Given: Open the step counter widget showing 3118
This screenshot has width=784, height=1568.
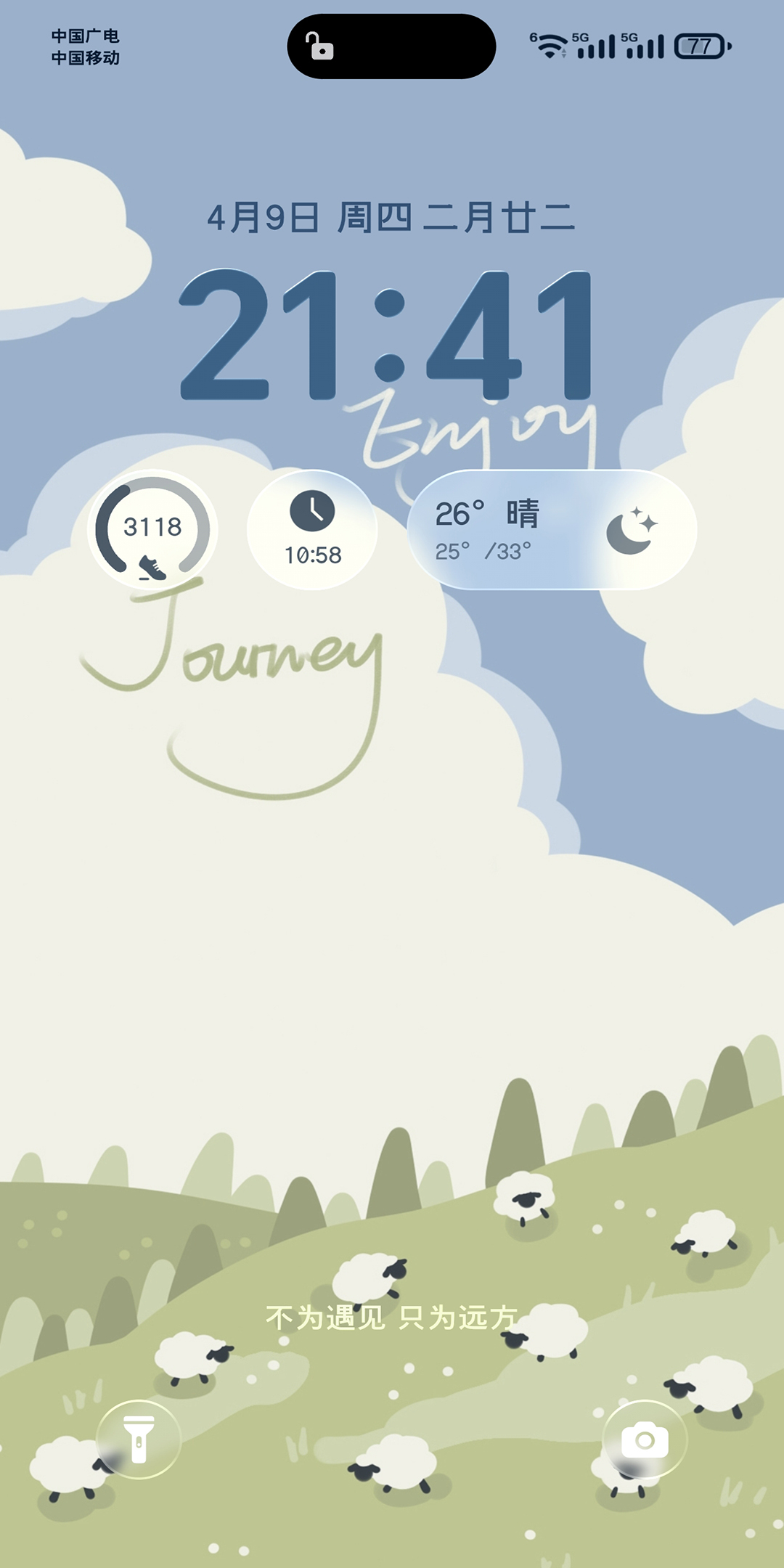Looking at the screenshot, I should point(152,530).
